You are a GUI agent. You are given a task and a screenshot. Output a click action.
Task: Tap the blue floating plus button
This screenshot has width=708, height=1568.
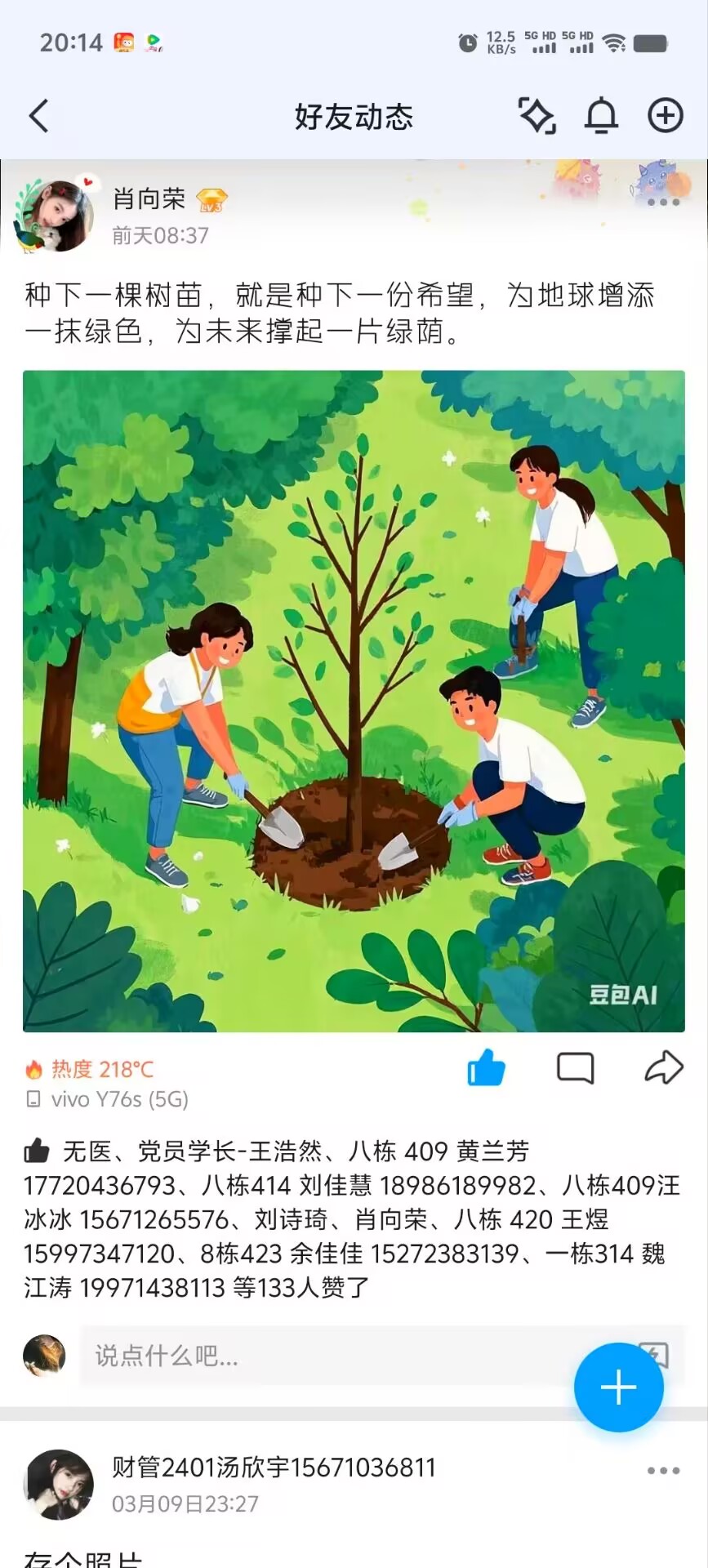click(x=618, y=1387)
